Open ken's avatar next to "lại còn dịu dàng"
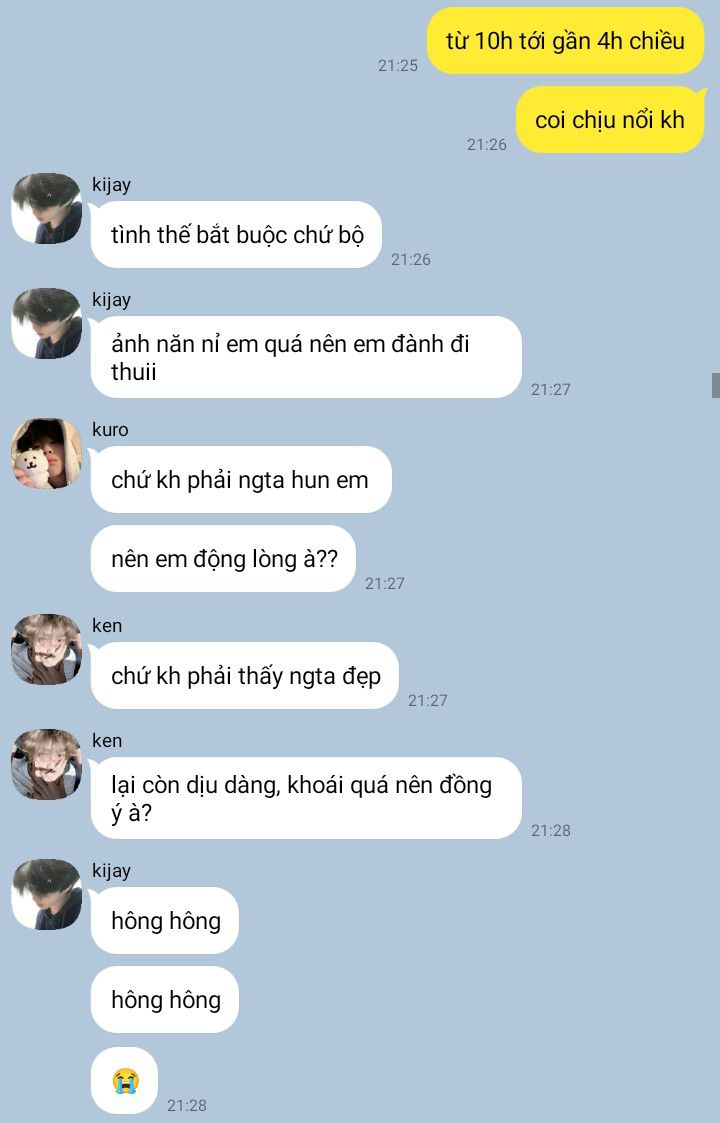 [x=46, y=764]
